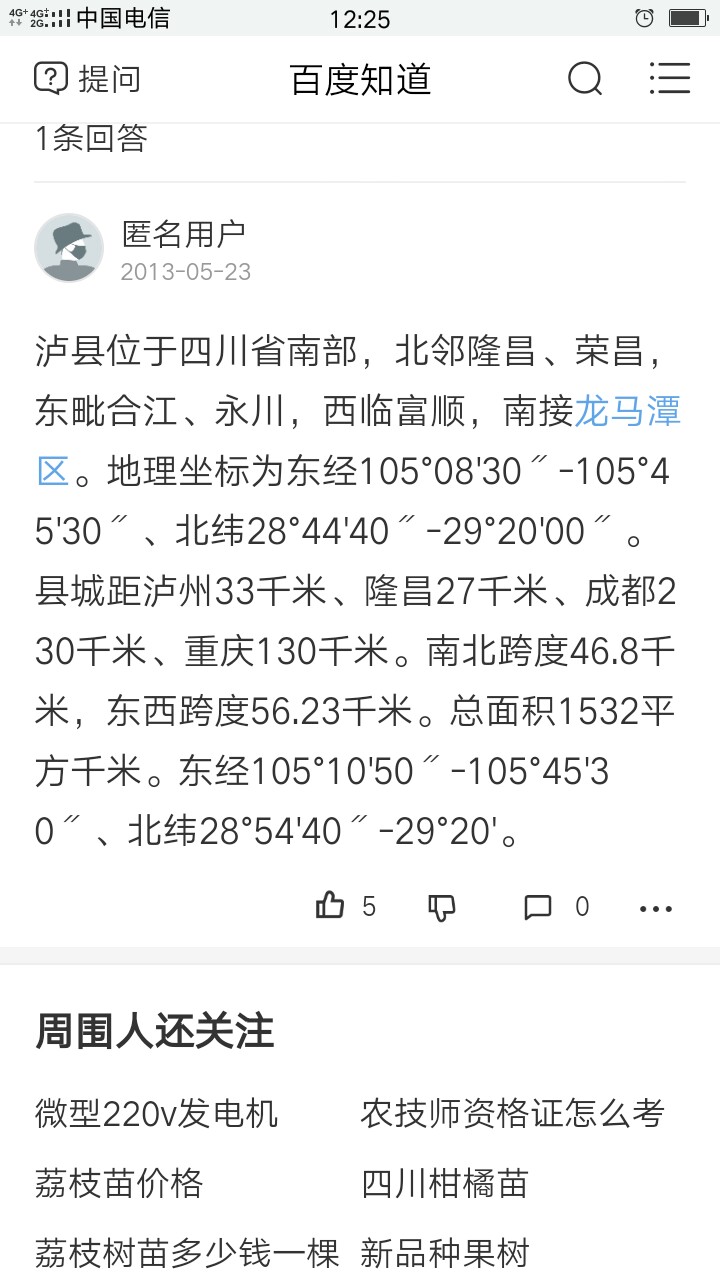Open the 龙马潭区 link
Screen dimensions: 720x1280
coord(628,412)
